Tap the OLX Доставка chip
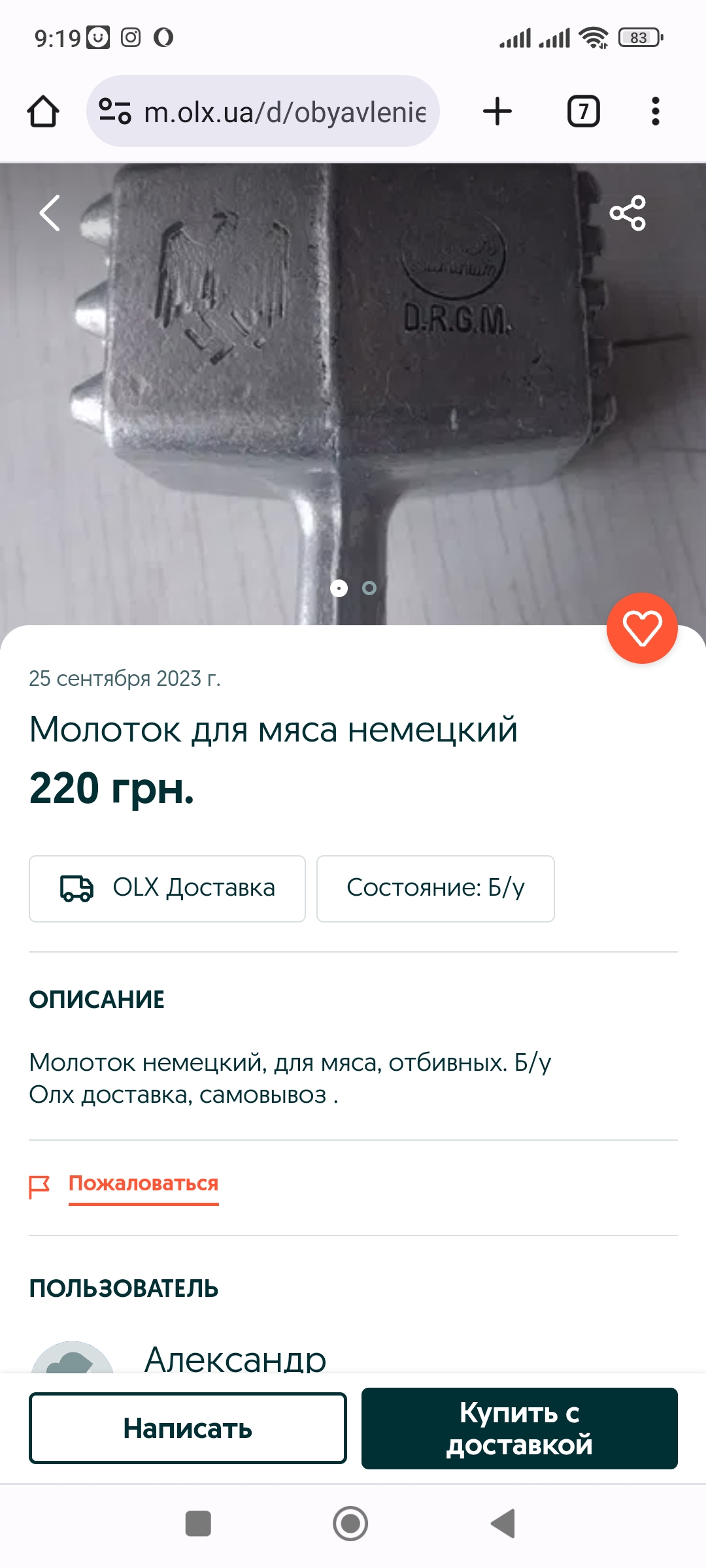This screenshot has width=706, height=1568. click(167, 889)
